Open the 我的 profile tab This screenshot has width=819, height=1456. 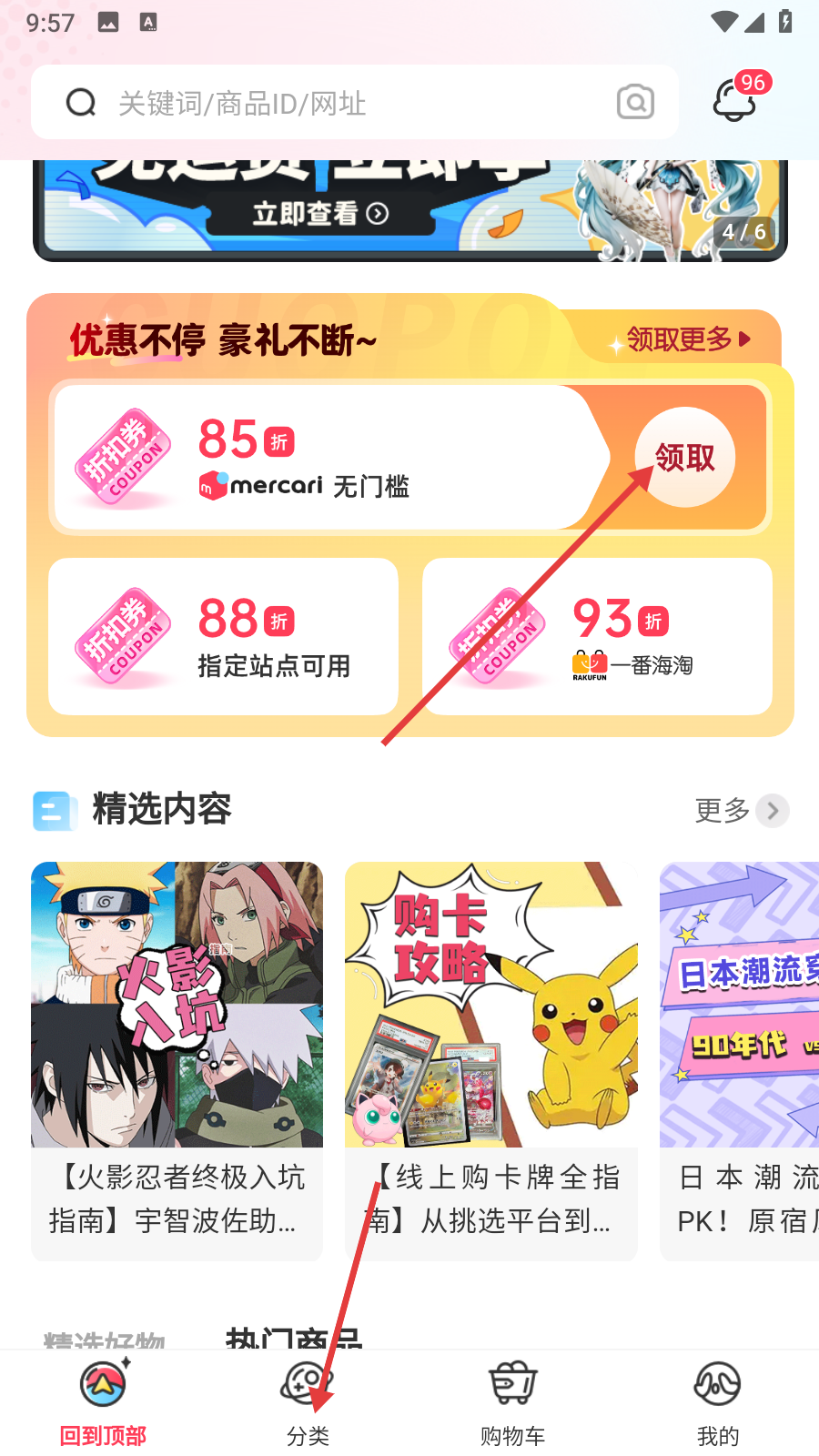click(717, 1402)
